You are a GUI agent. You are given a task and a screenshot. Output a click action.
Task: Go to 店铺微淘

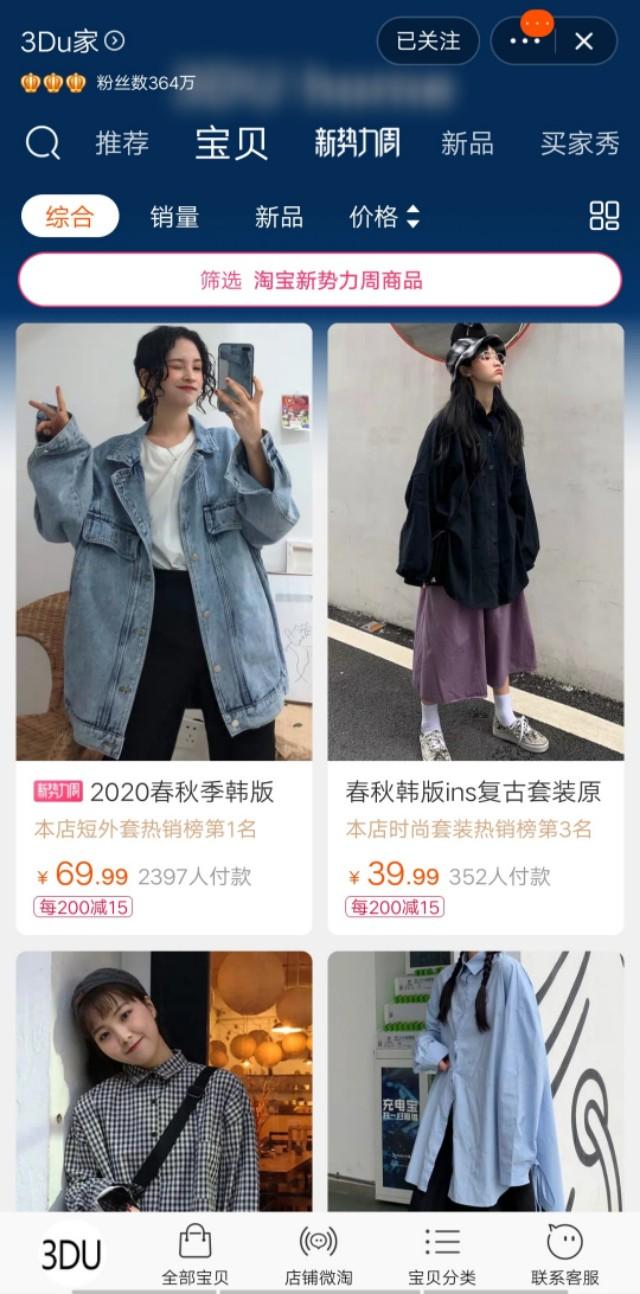click(318, 1254)
